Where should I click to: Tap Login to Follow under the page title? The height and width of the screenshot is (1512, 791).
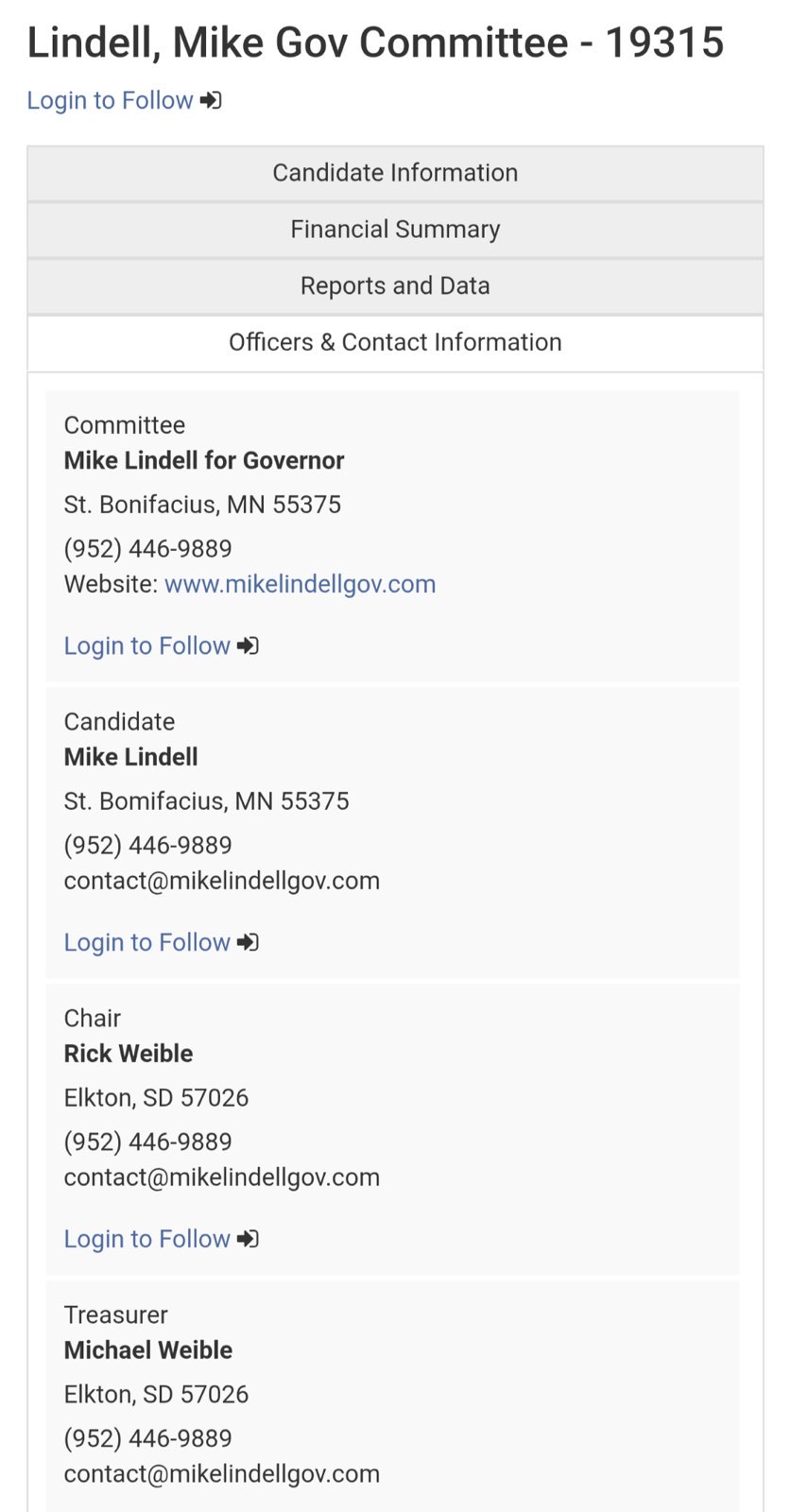click(123, 100)
